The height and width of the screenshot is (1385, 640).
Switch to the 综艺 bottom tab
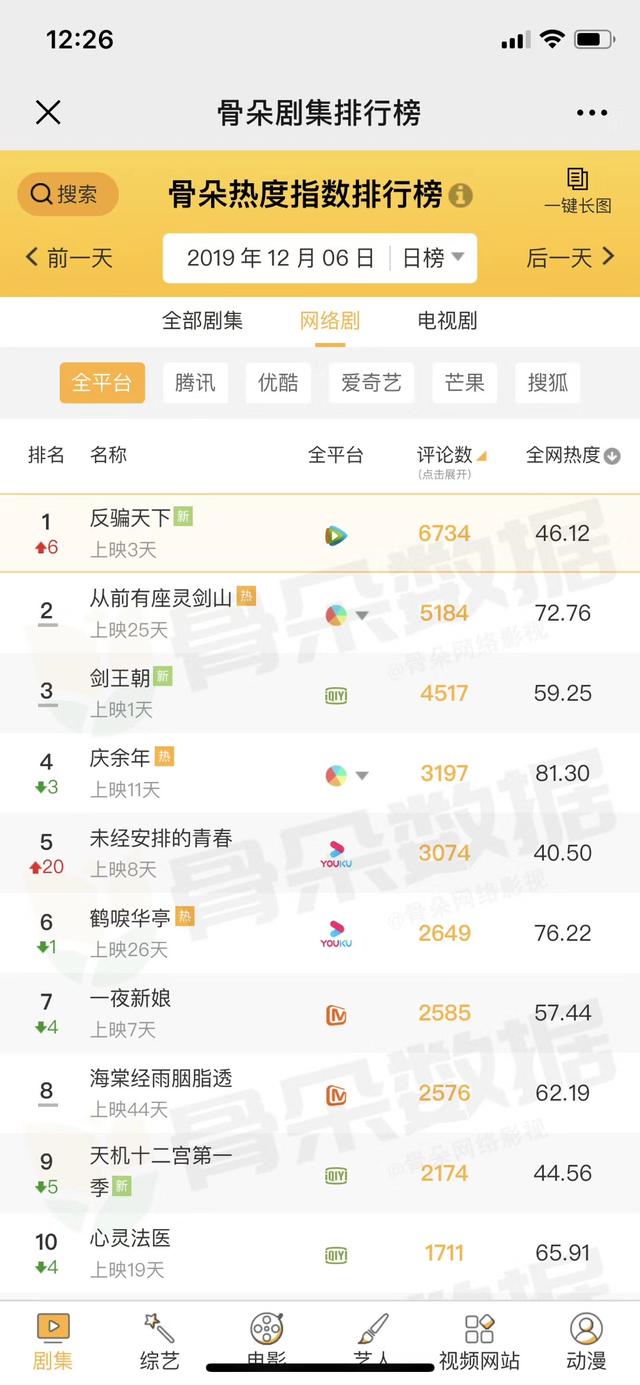pos(160,1340)
